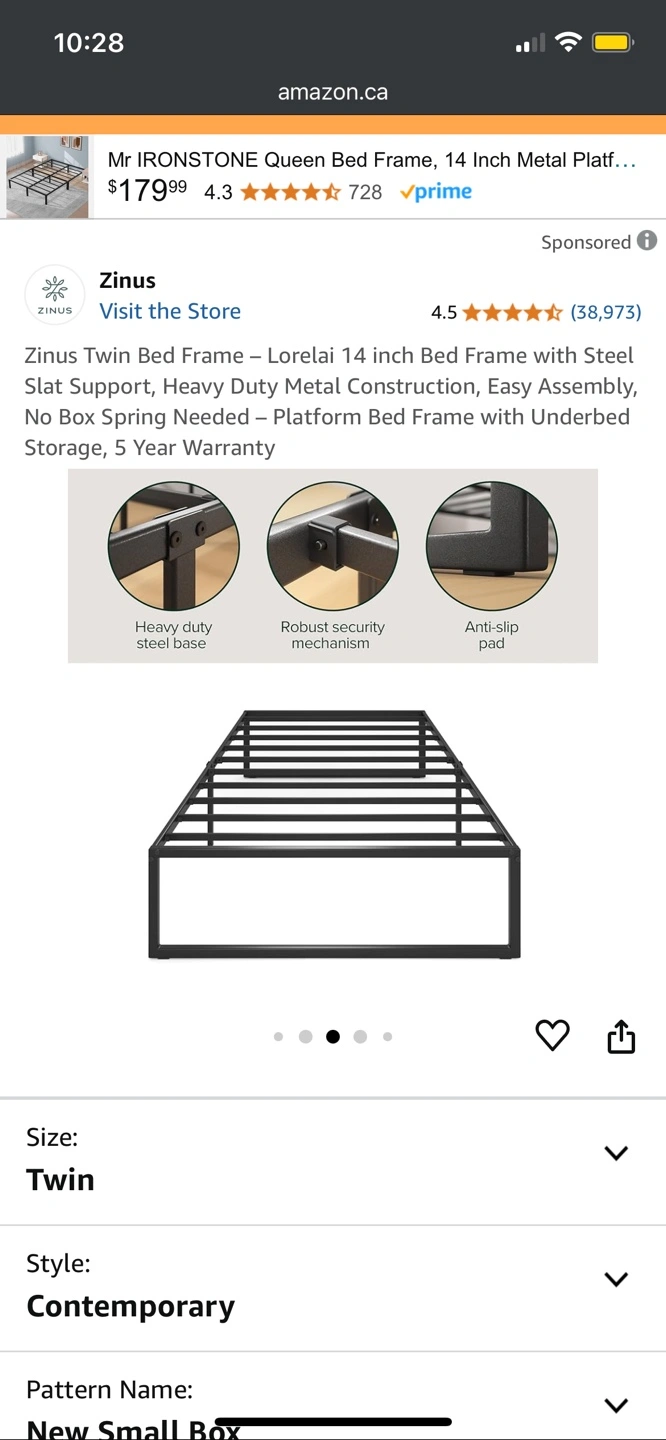Open the Mr IRONSTONE Queen Bed Frame ad
The image size is (666, 1440).
333,177
